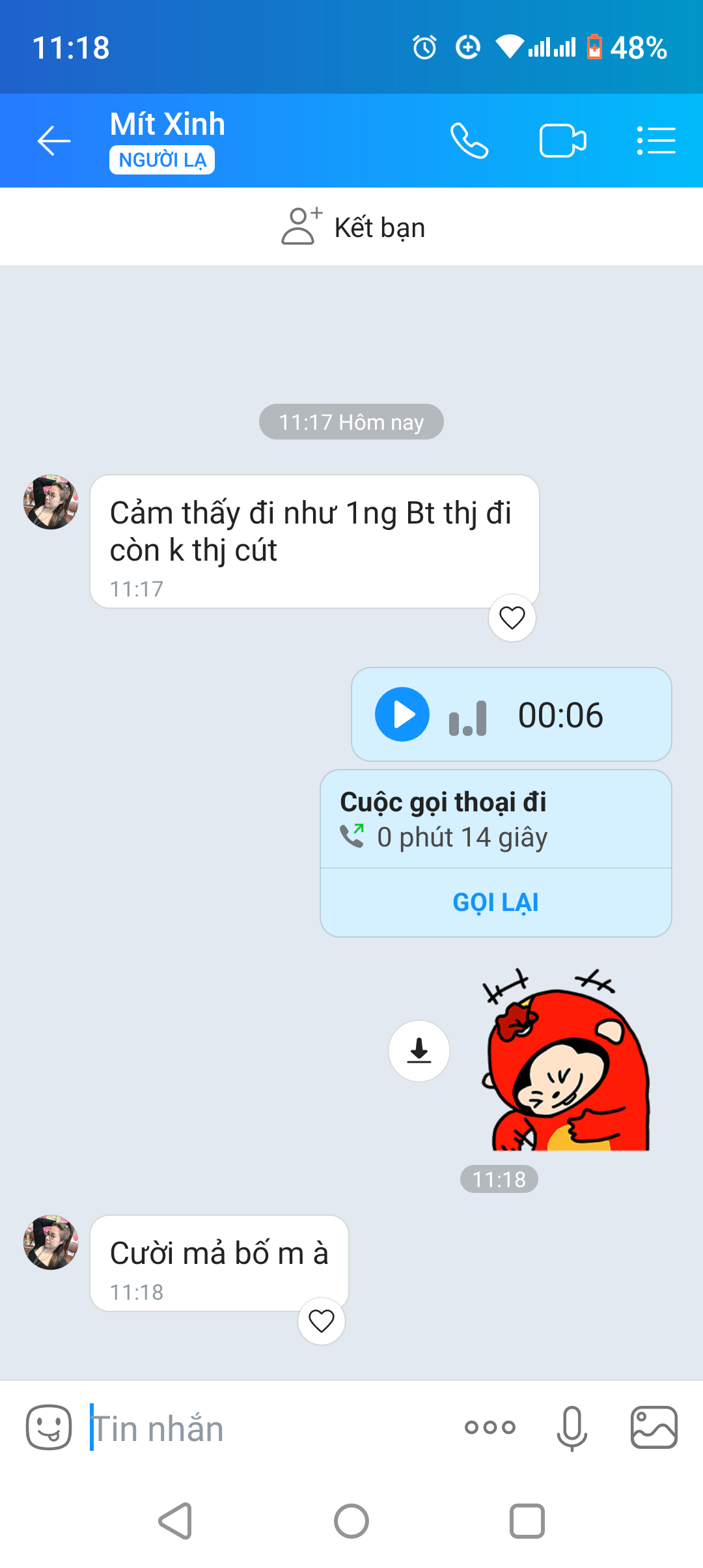The width and height of the screenshot is (703, 1568).
Task: Record a voice message with microphone
Action: pos(572,1427)
